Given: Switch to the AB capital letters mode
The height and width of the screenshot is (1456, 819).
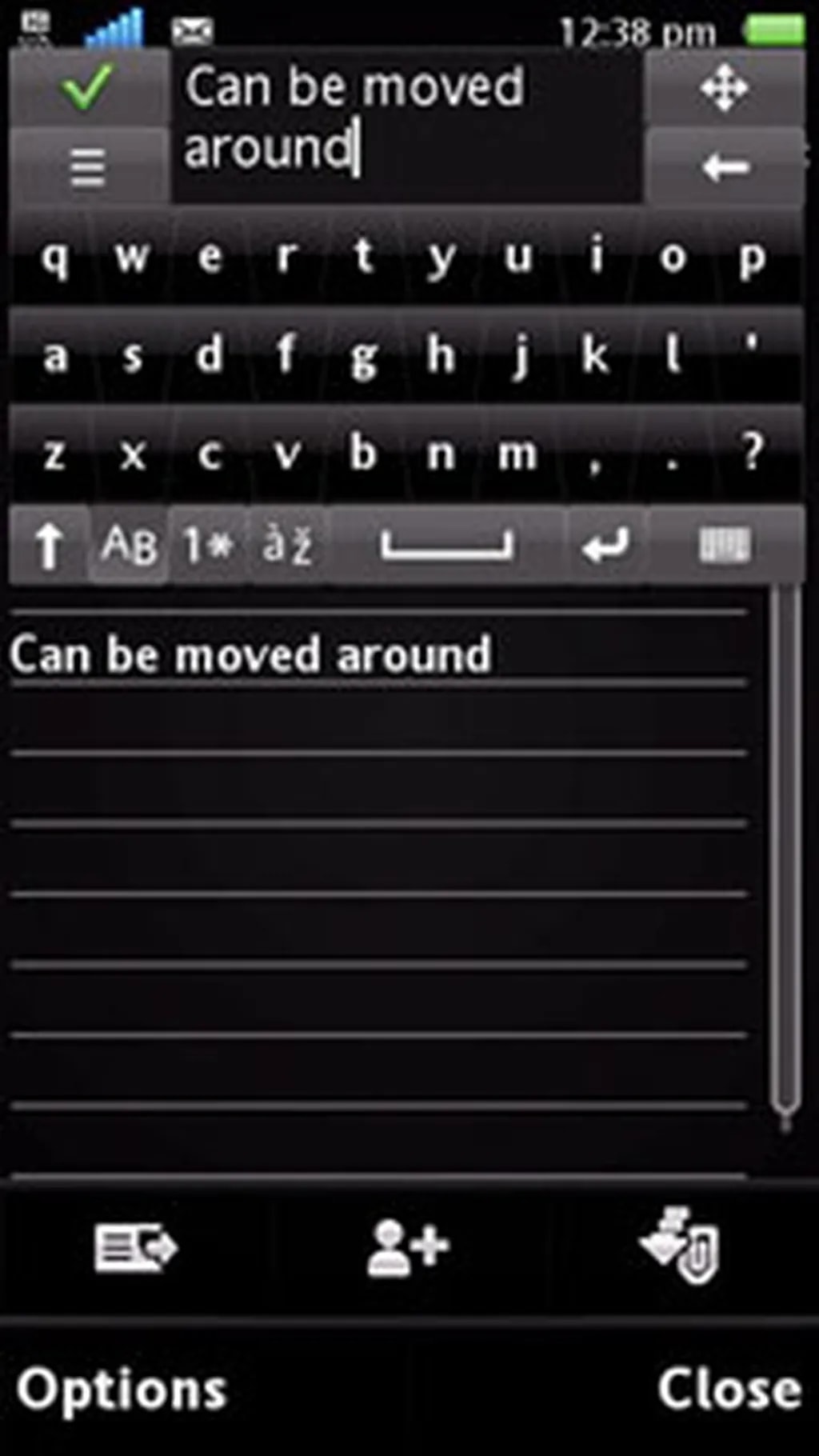Looking at the screenshot, I should pos(129,546).
